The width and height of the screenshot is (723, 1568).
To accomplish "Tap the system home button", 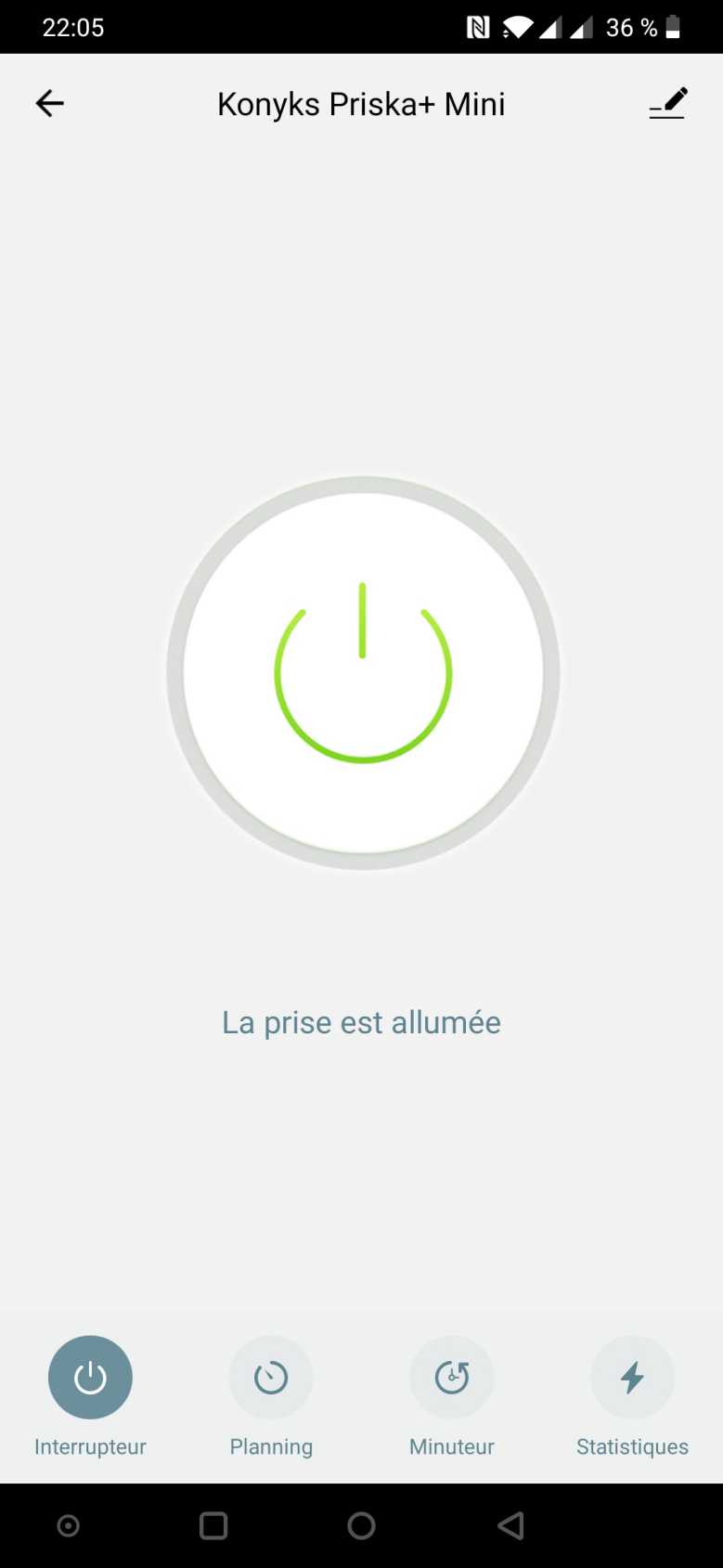I will 361,1525.
